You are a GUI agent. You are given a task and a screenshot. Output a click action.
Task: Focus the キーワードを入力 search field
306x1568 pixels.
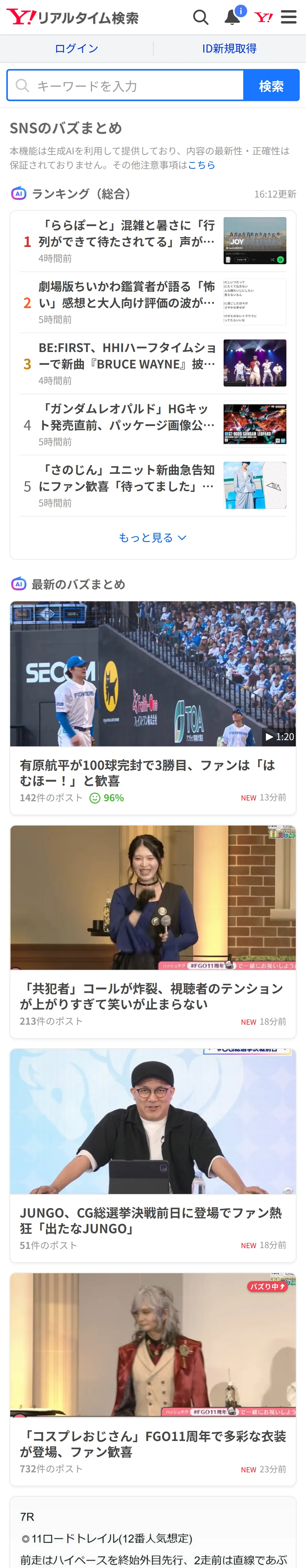[125, 86]
